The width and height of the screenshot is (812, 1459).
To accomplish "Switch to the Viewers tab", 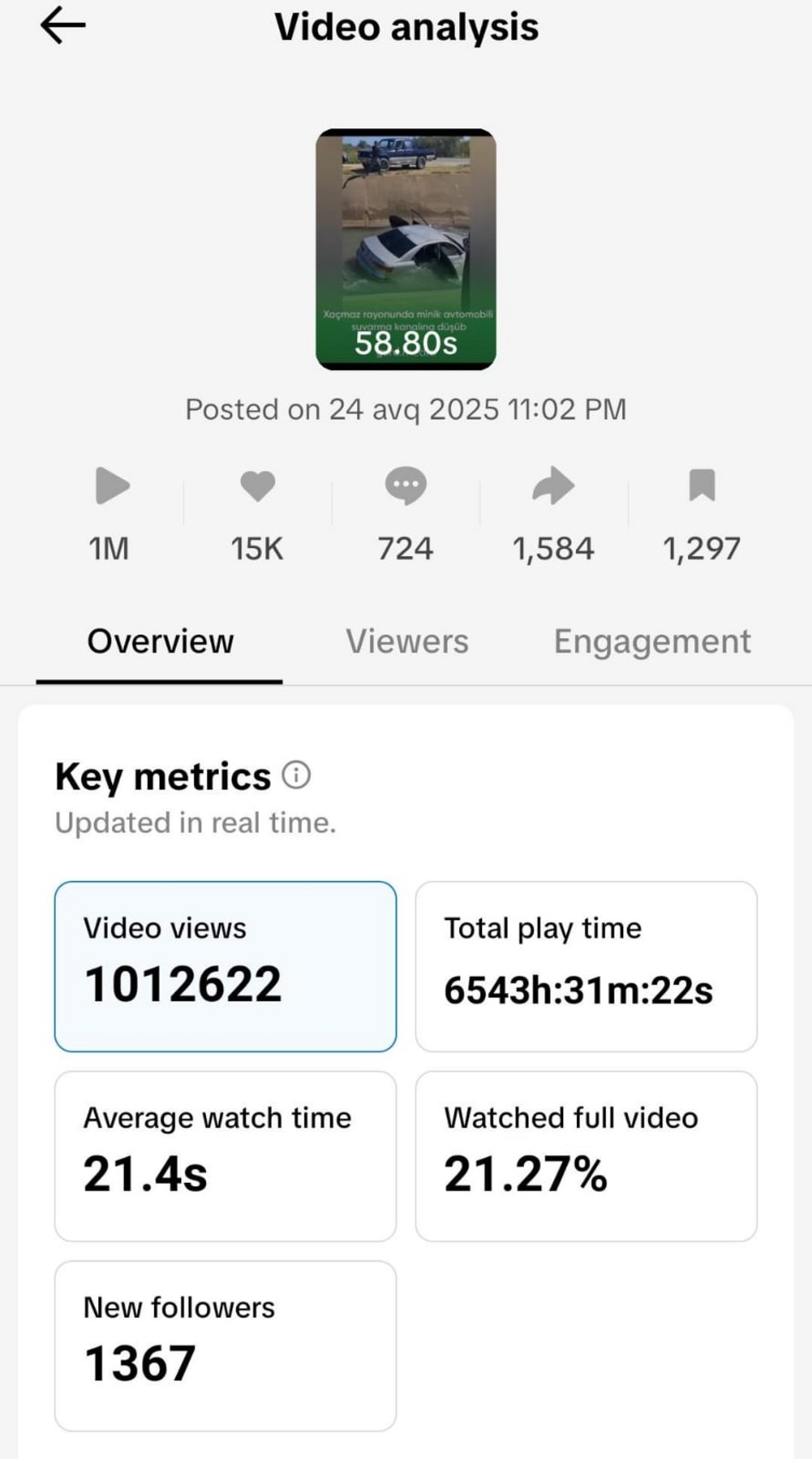I will 407,641.
